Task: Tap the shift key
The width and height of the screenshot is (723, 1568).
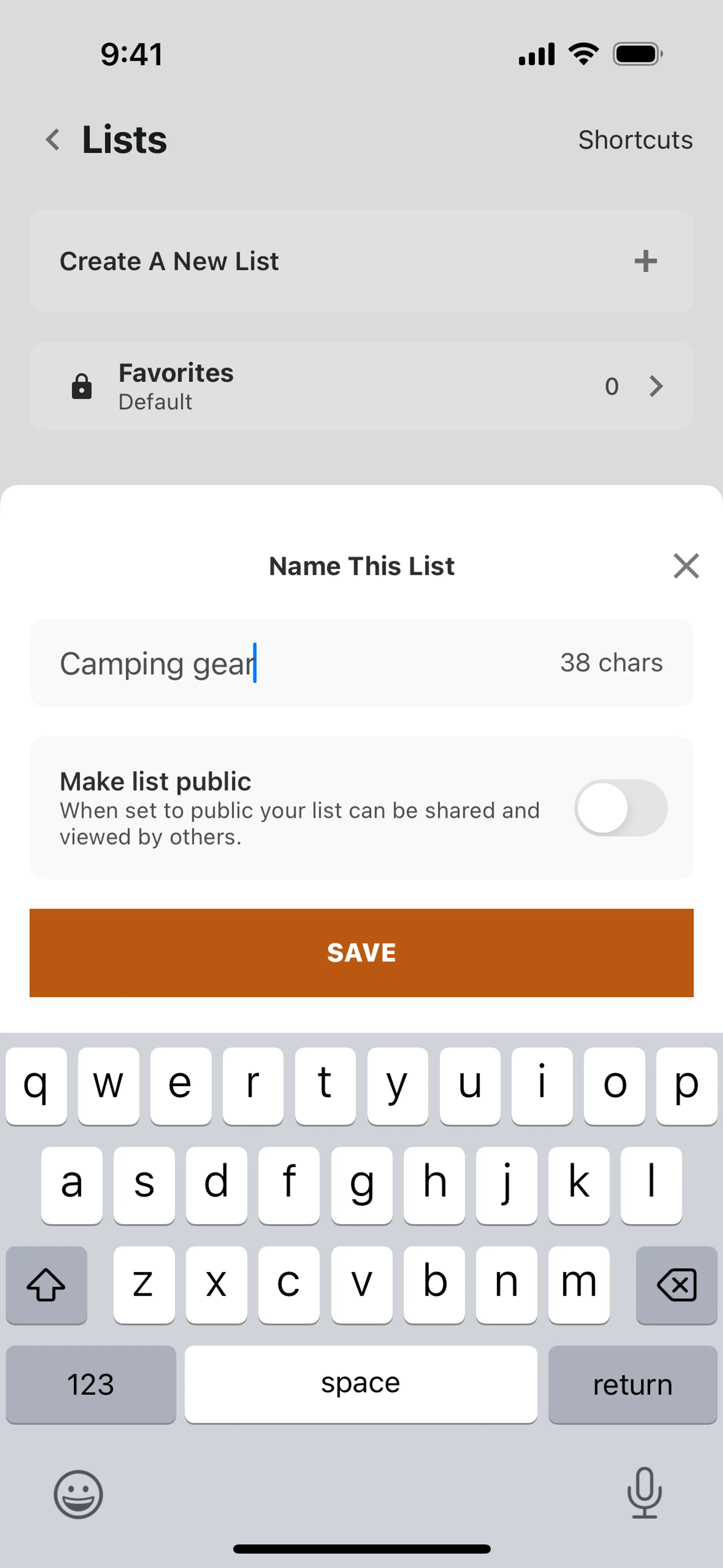Action: 46,1285
